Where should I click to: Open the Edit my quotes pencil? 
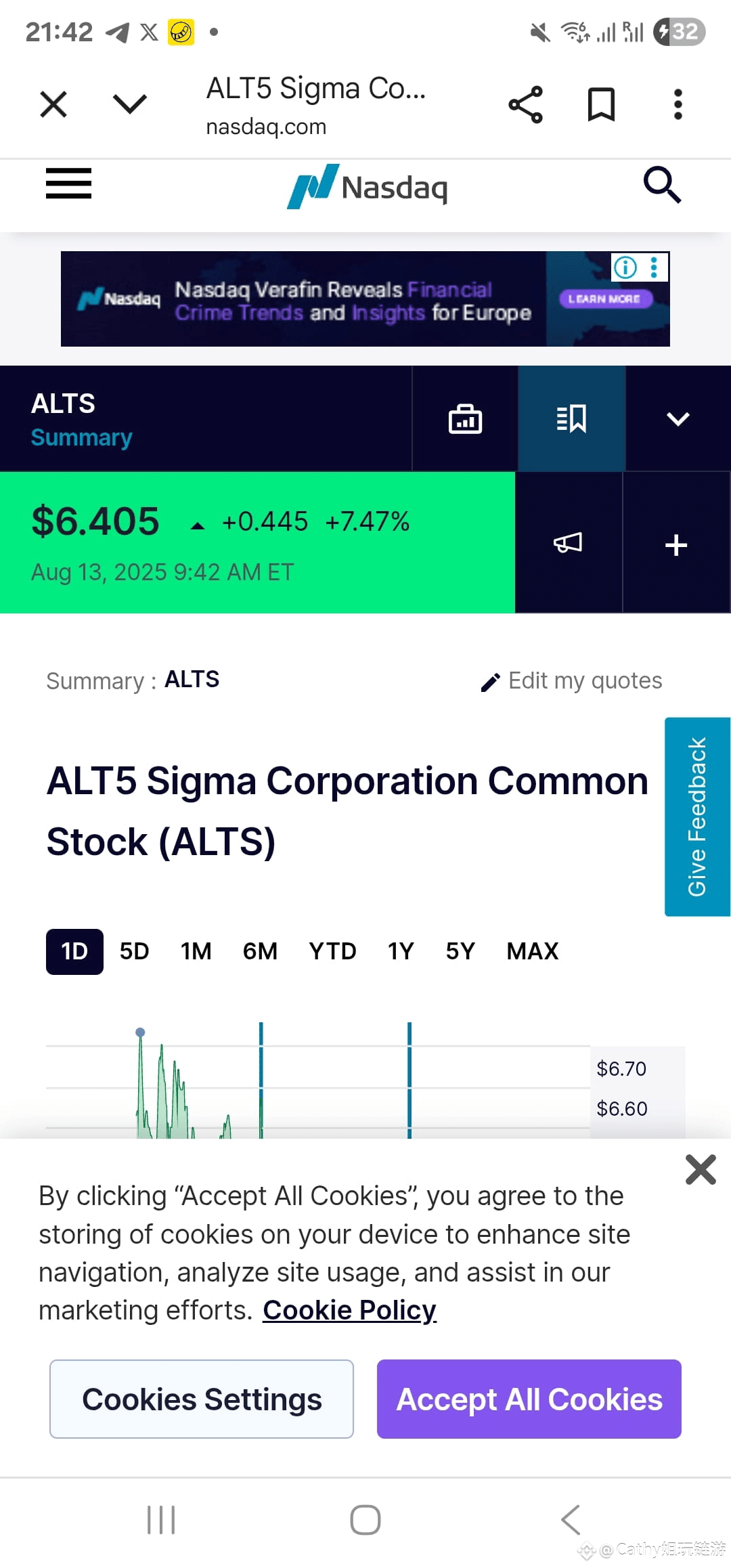click(490, 681)
